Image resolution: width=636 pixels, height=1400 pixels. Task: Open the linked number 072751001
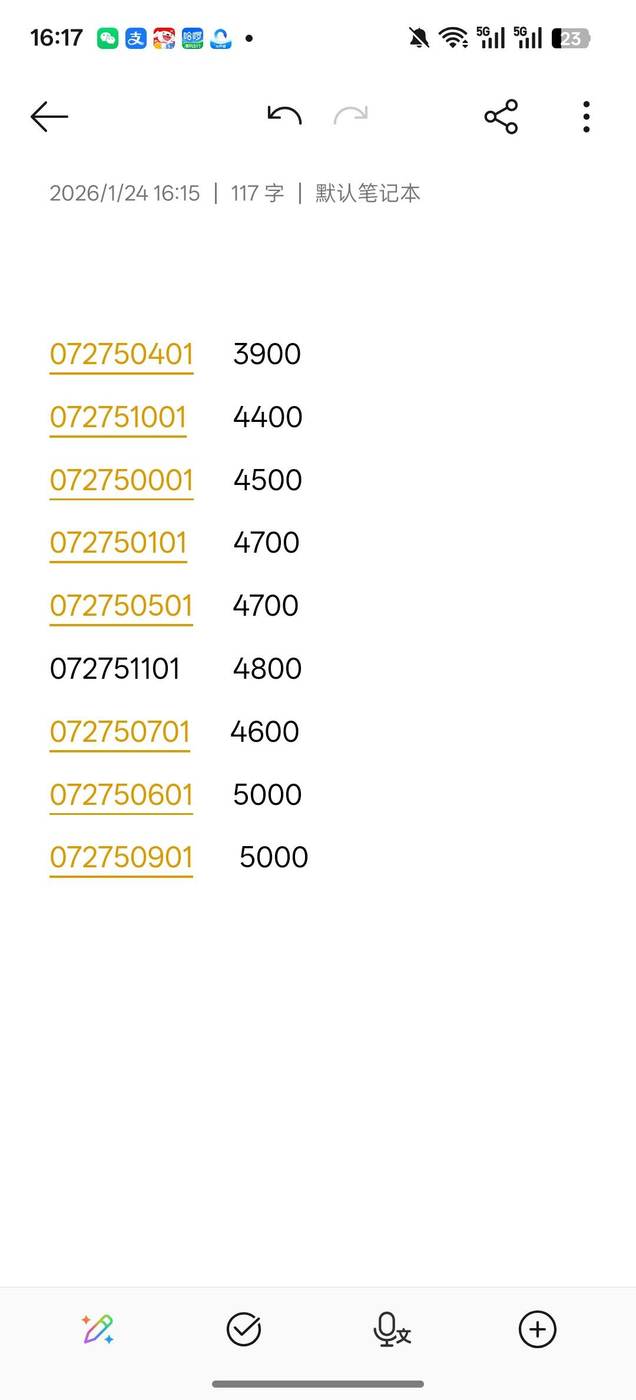118,417
